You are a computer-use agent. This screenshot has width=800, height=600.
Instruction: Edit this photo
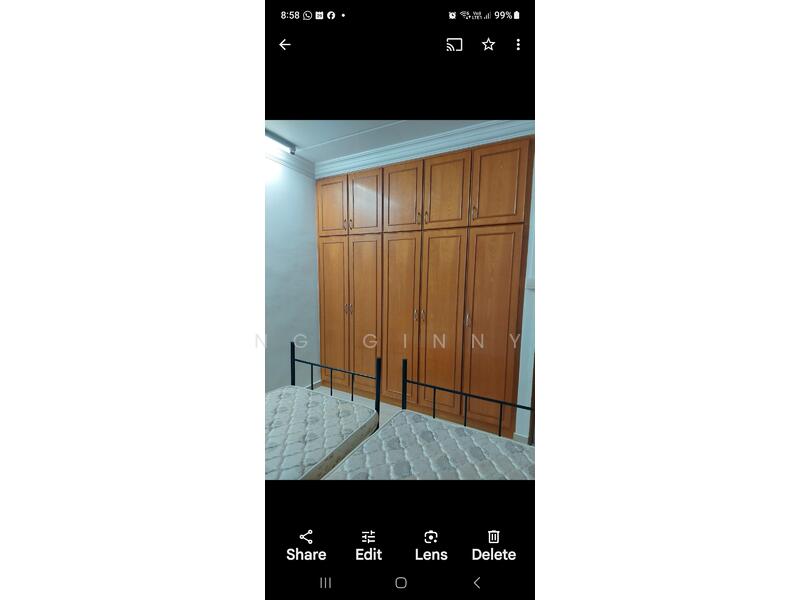pyautogui.click(x=368, y=545)
